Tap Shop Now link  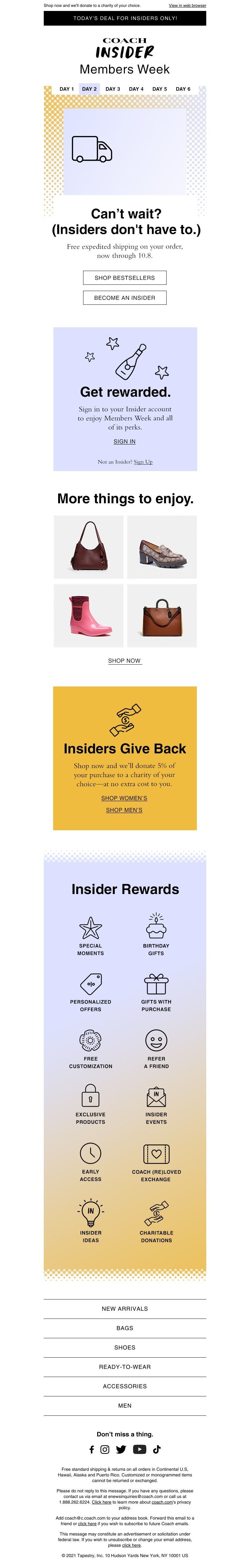click(x=124, y=661)
